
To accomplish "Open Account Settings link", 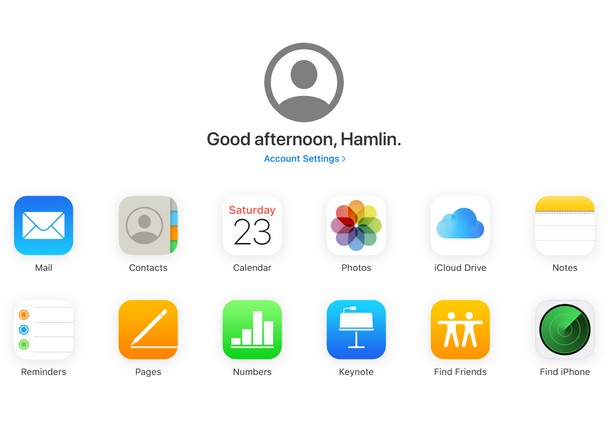I will pyautogui.click(x=304, y=159).
